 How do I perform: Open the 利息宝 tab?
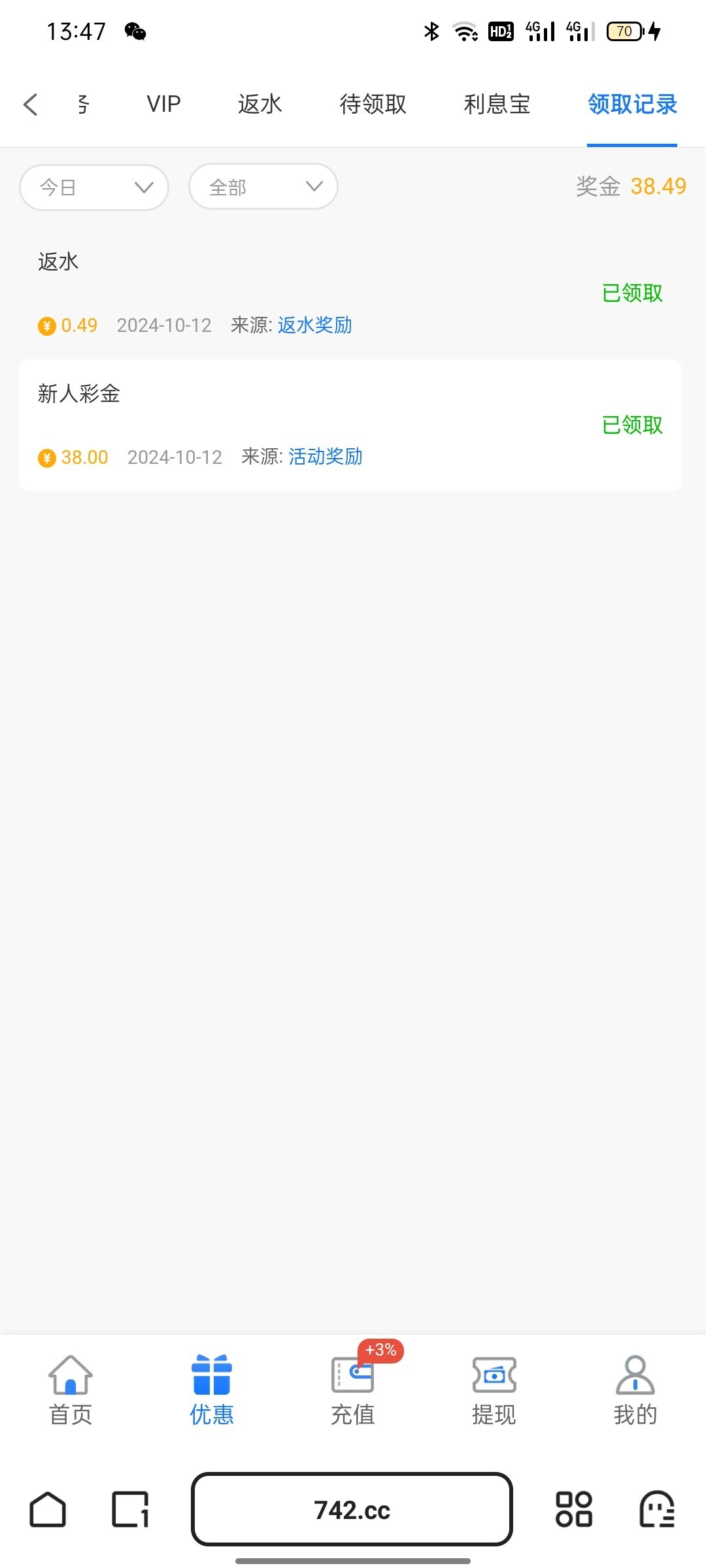click(x=497, y=104)
